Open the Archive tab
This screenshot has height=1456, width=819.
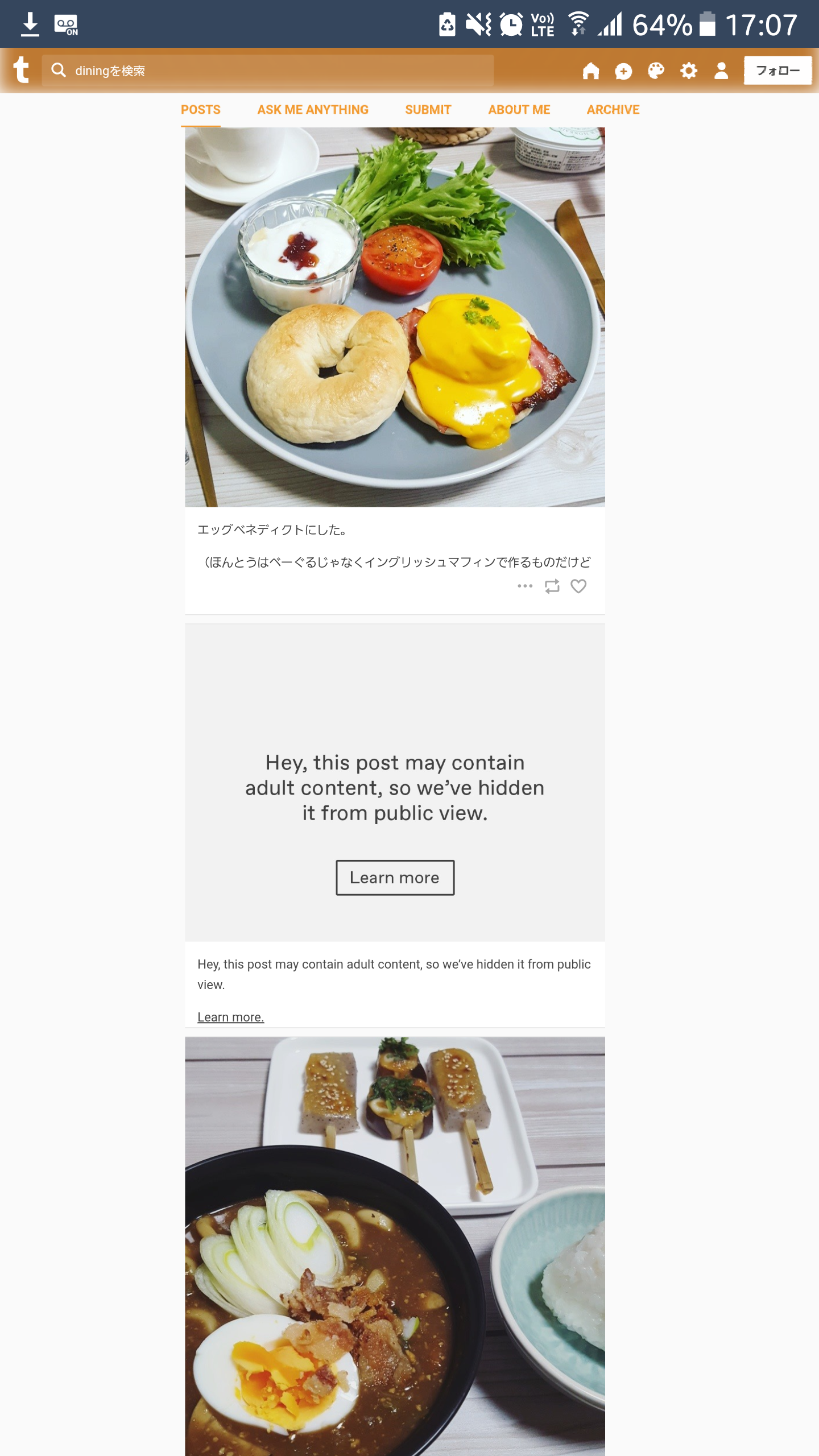(x=613, y=110)
